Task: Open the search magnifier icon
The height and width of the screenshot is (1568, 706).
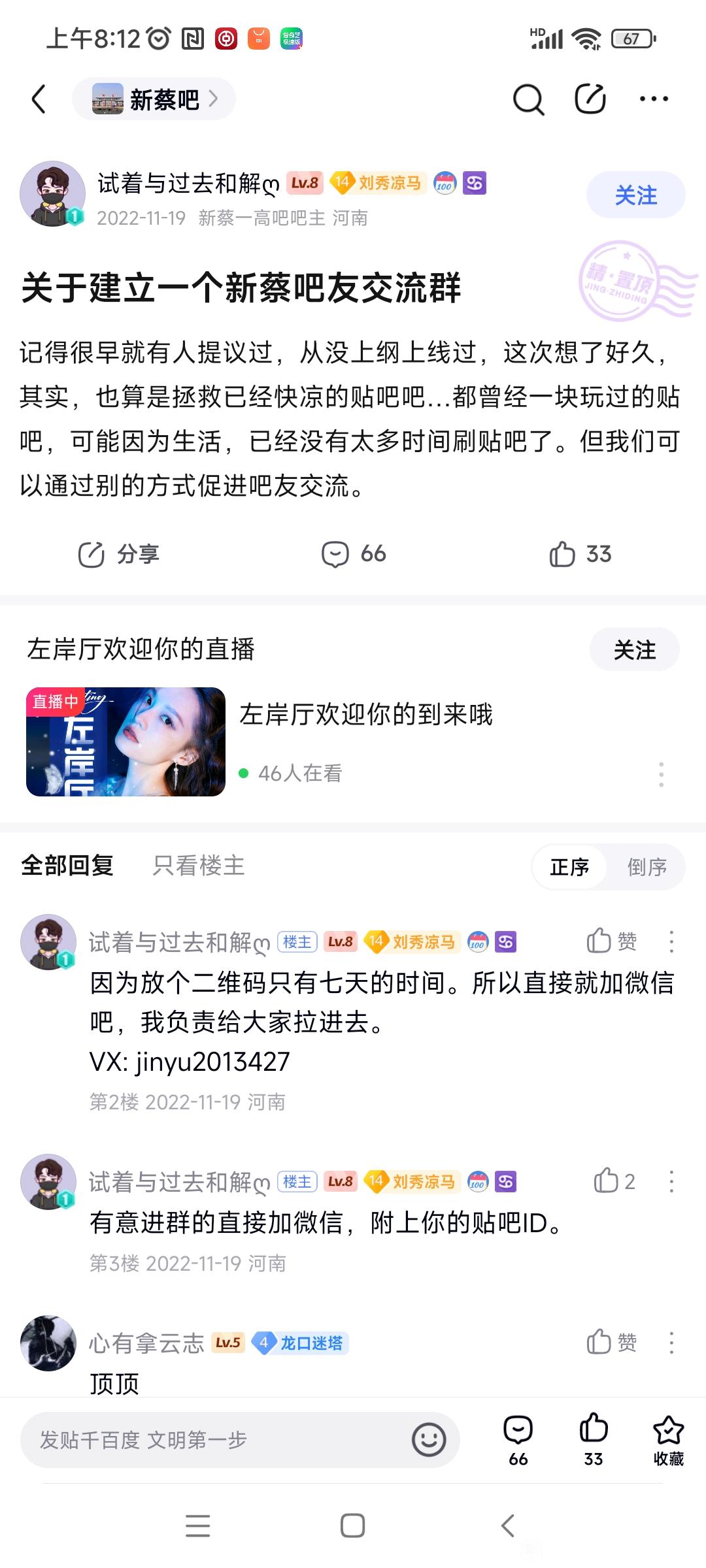Action: click(x=528, y=99)
